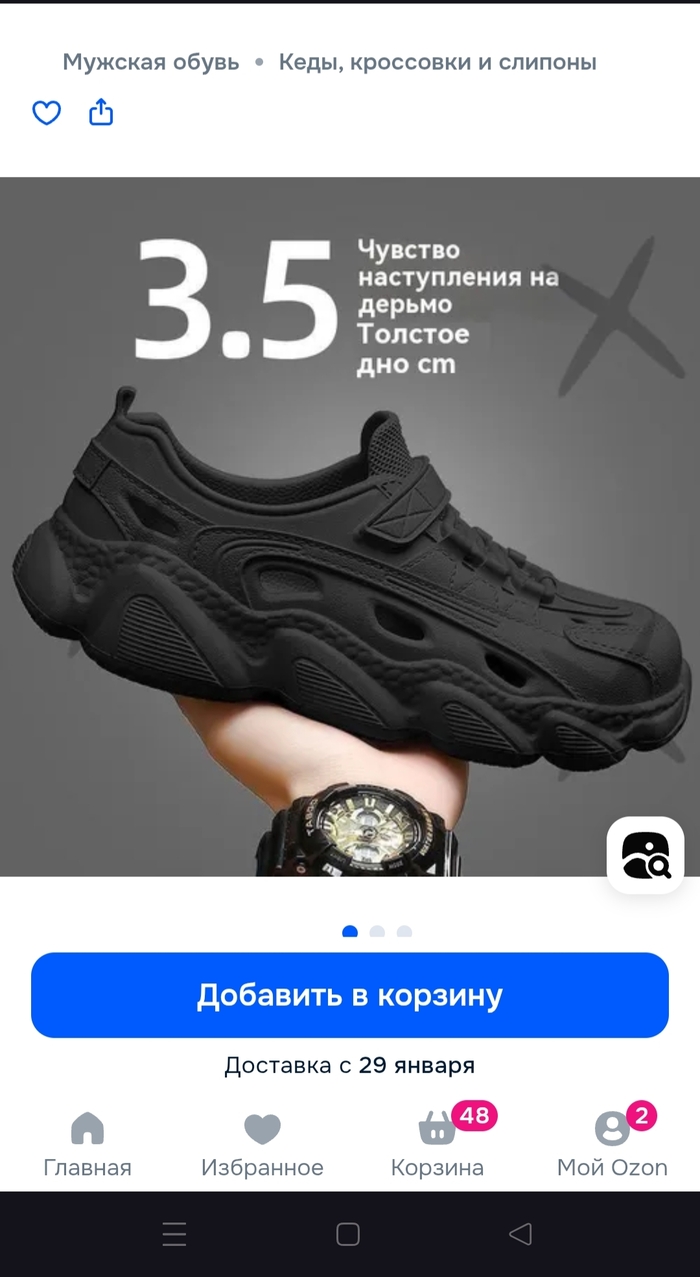This screenshot has height=1277, width=700.
Task: Tap the system back button
Action: coord(520,1235)
